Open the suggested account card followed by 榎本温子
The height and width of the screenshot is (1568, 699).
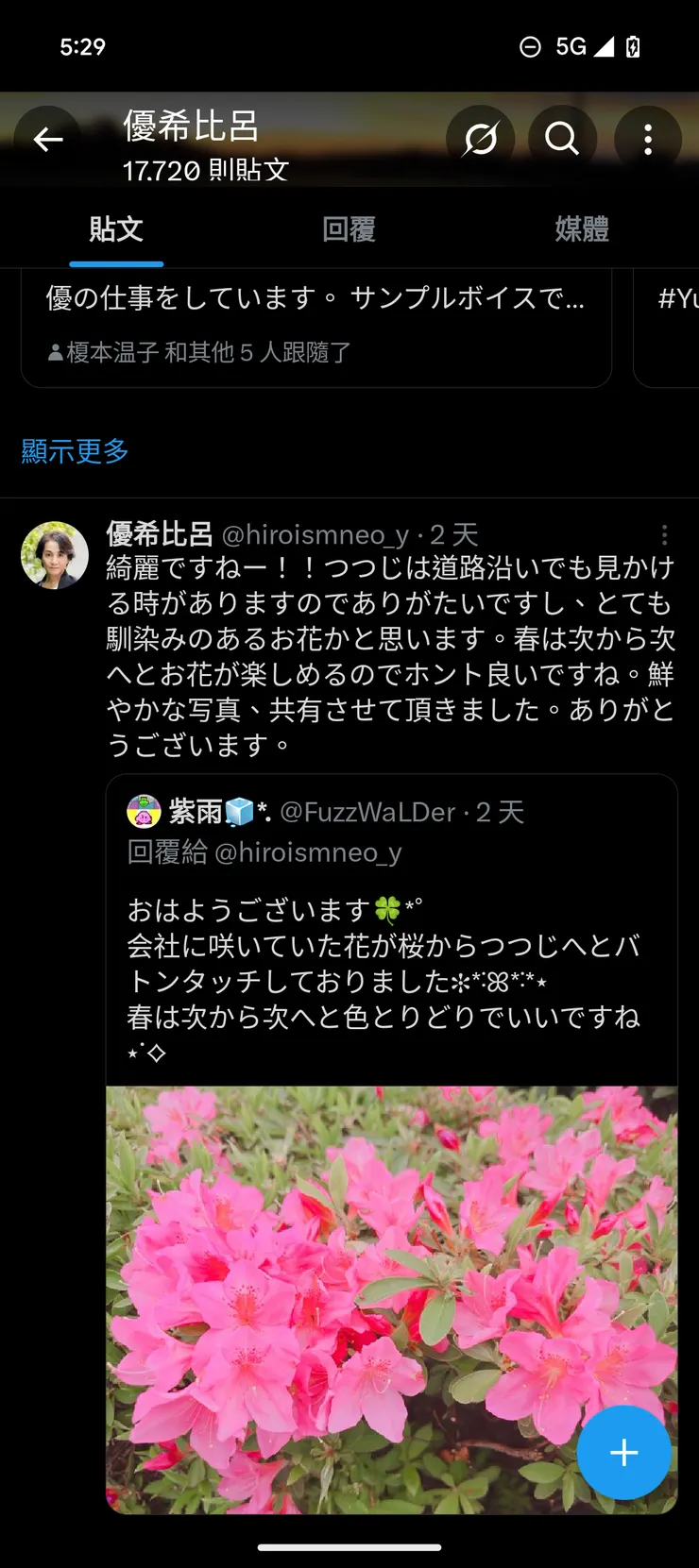[315, 326]
